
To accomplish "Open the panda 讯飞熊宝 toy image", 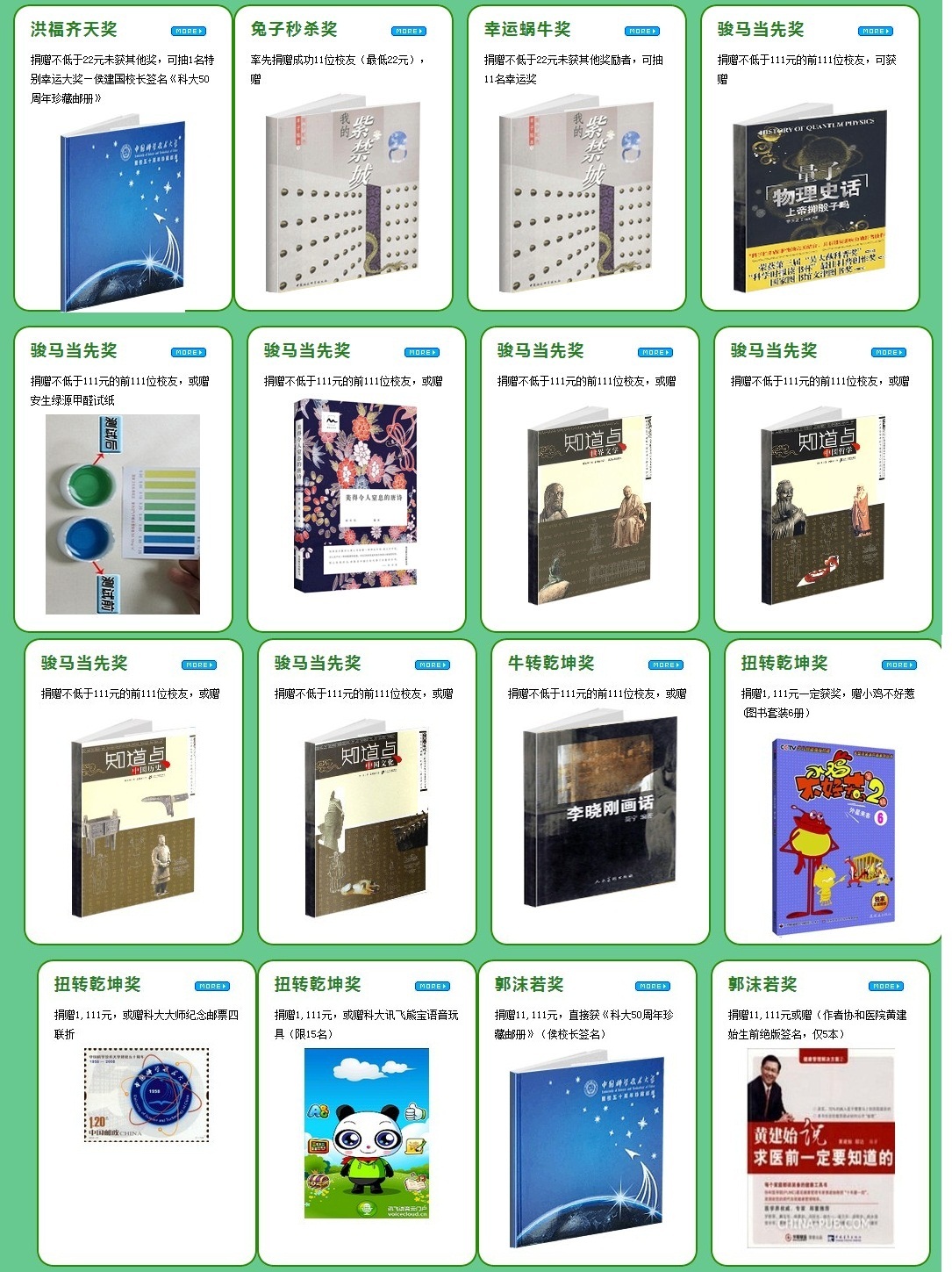I will pos(367,1132).
